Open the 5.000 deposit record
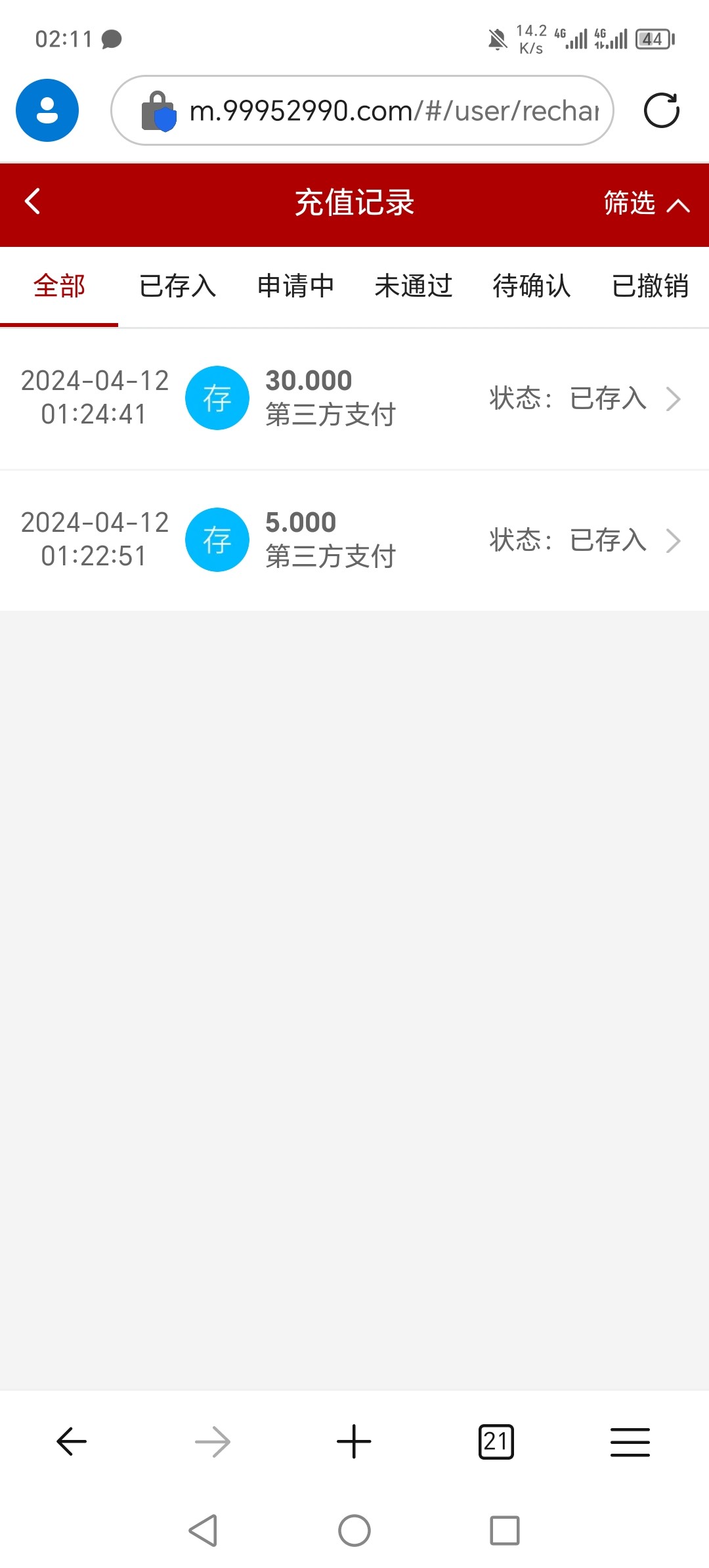Viewport: 709px width, 1568px height. coord(354,540)
